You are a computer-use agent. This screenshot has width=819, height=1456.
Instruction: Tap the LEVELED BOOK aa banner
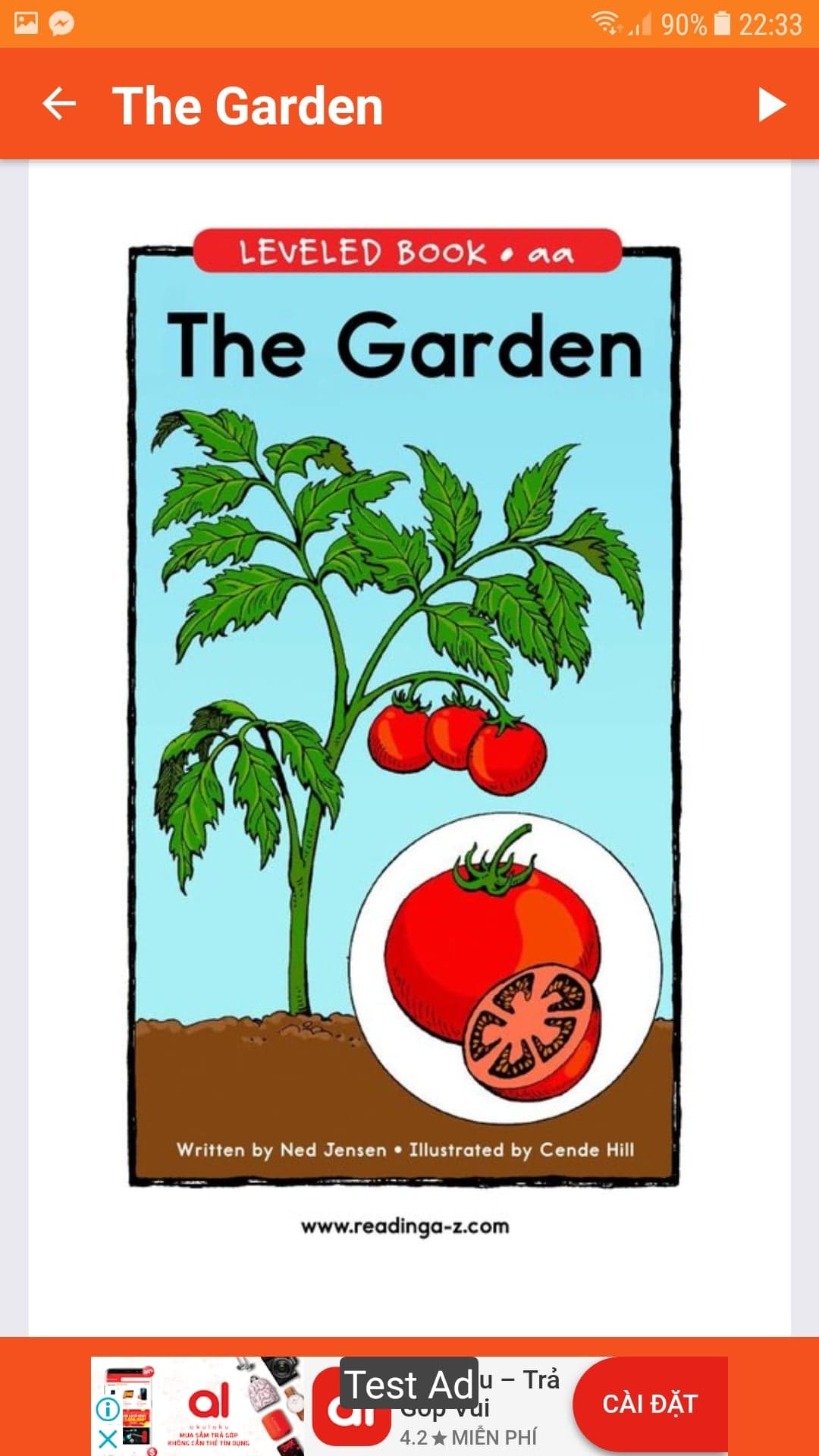[x=409, y=253]
